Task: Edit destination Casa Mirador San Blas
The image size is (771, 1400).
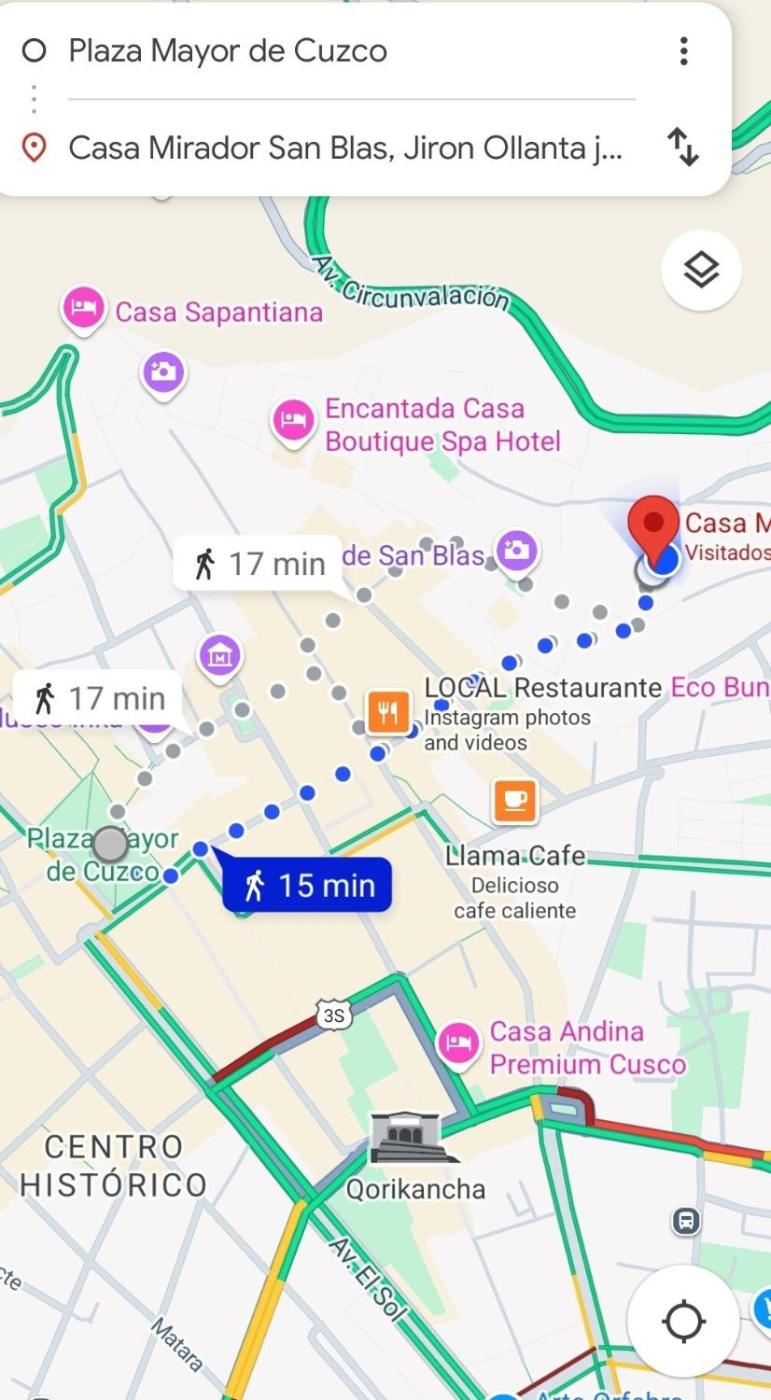Action: click(345, 148)
